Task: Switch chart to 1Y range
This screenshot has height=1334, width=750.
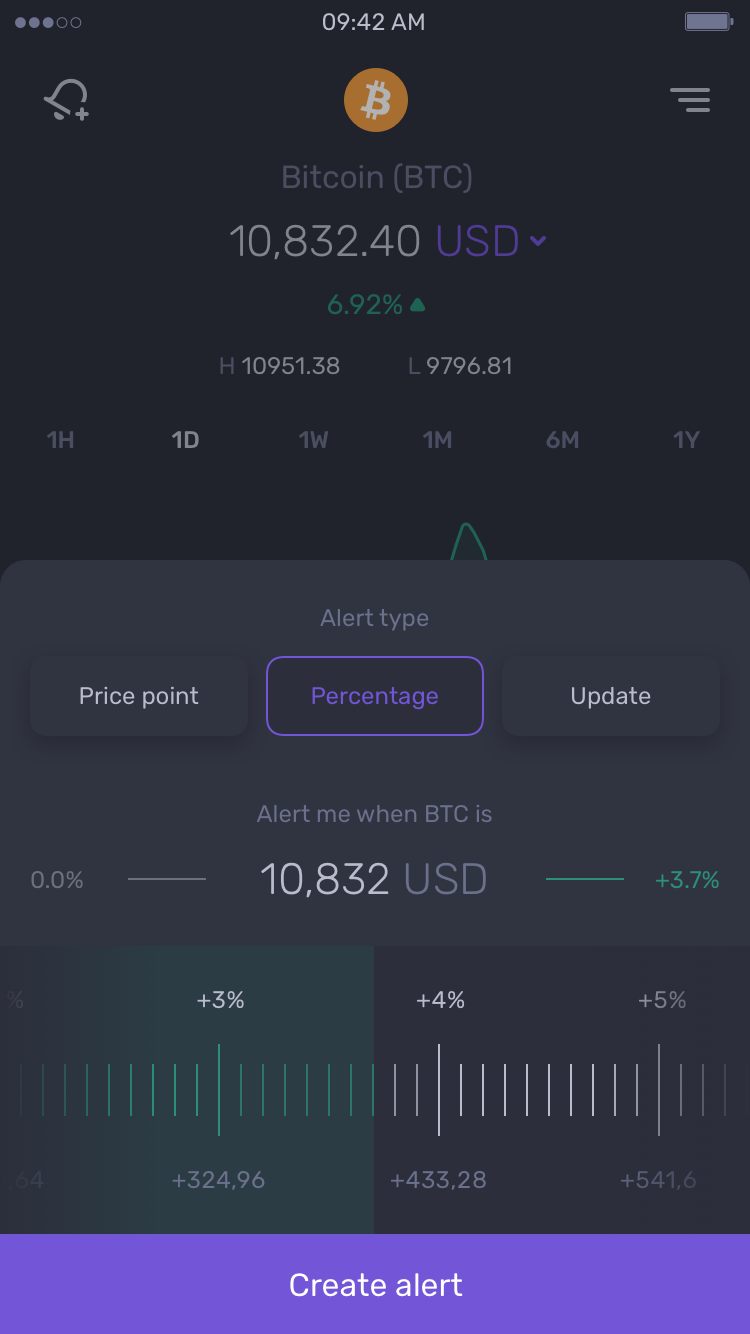Action: [x=686, y=440]
